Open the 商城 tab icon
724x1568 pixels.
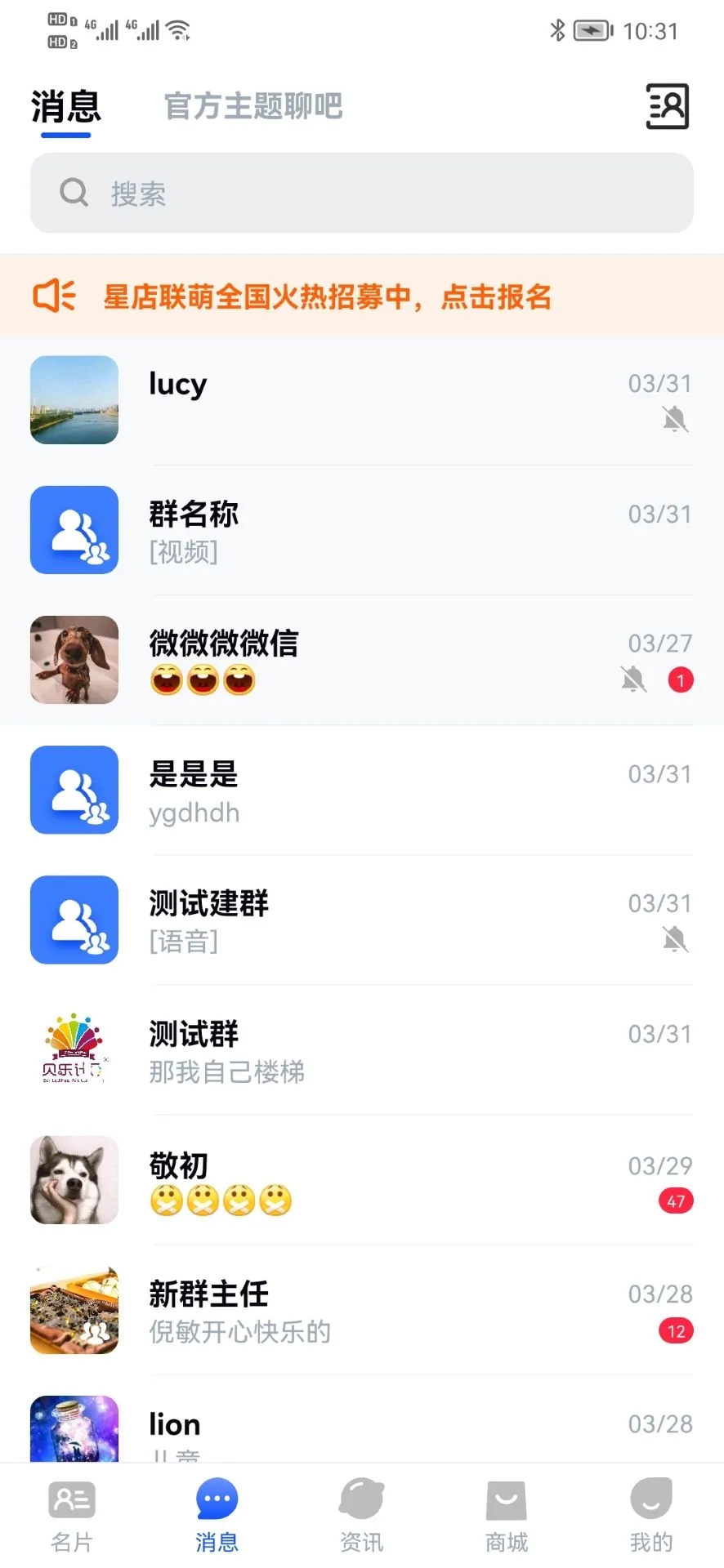(x=505, y=1499)
